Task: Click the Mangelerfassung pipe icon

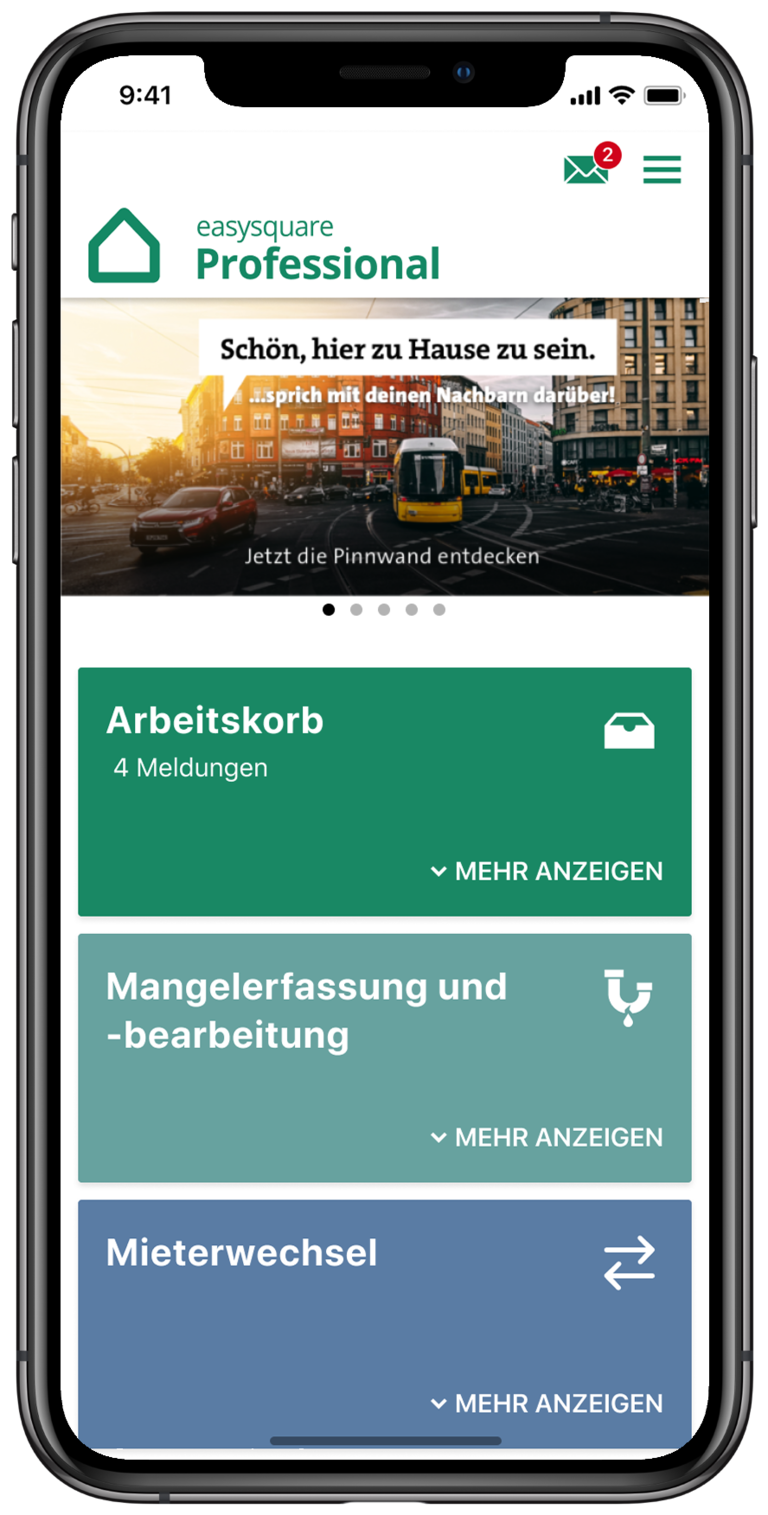Action: [x=628, y=995]
